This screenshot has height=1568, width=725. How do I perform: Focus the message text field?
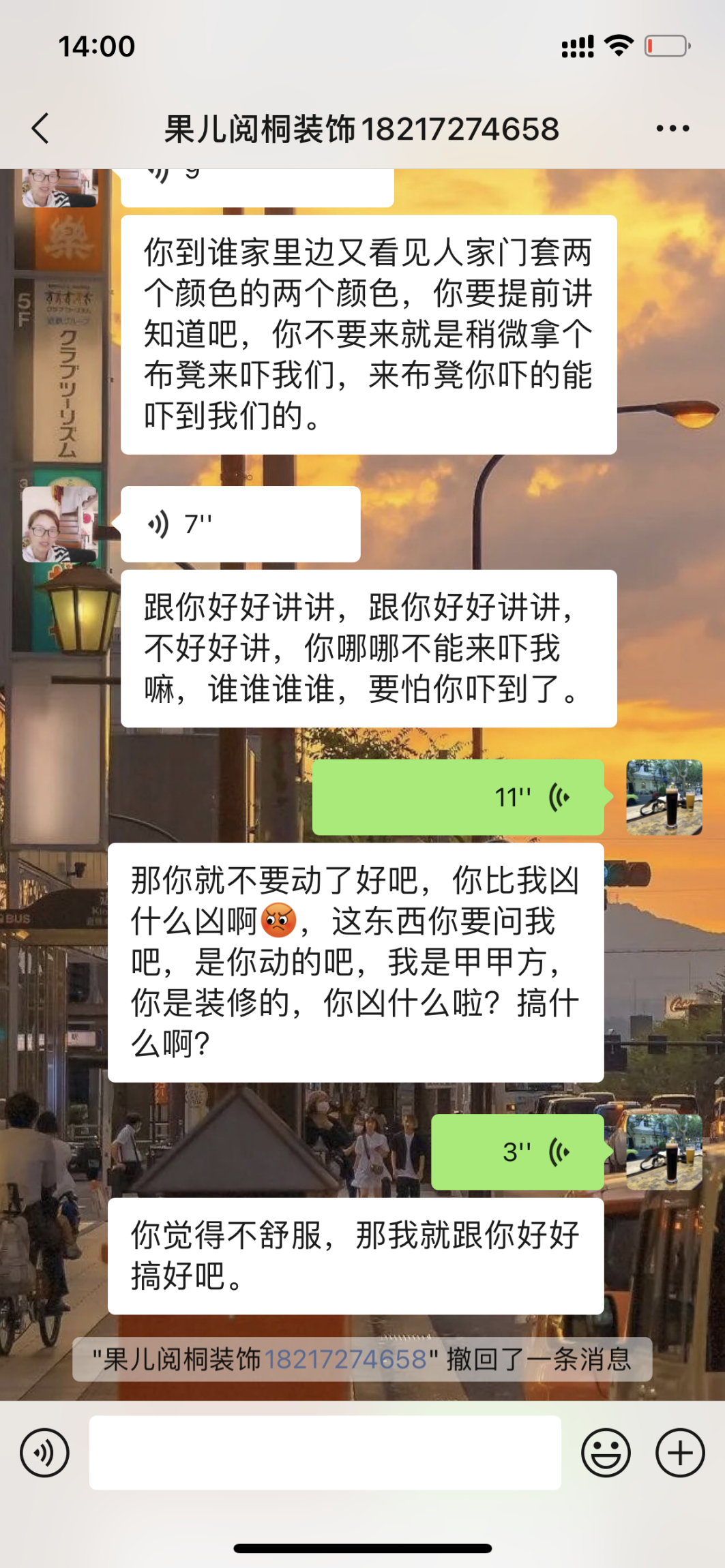coord(325,1453)
